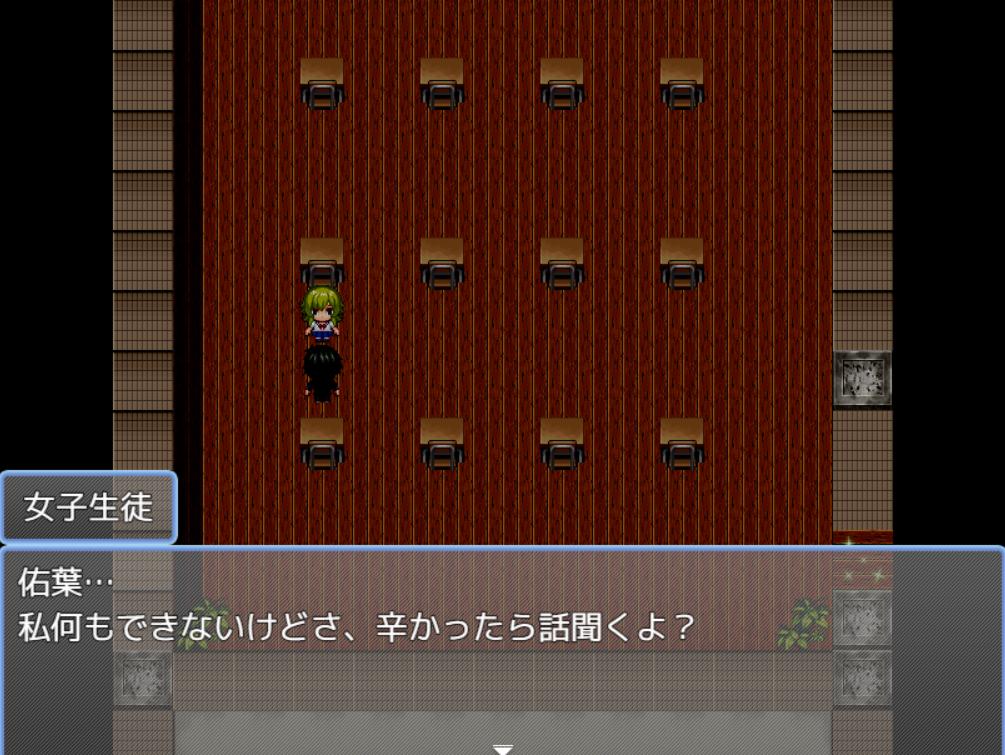Advance the 女子生徒 dialogue message box
The height and width of the screenshot is (755, 1005).
click(x=502, y=748)
